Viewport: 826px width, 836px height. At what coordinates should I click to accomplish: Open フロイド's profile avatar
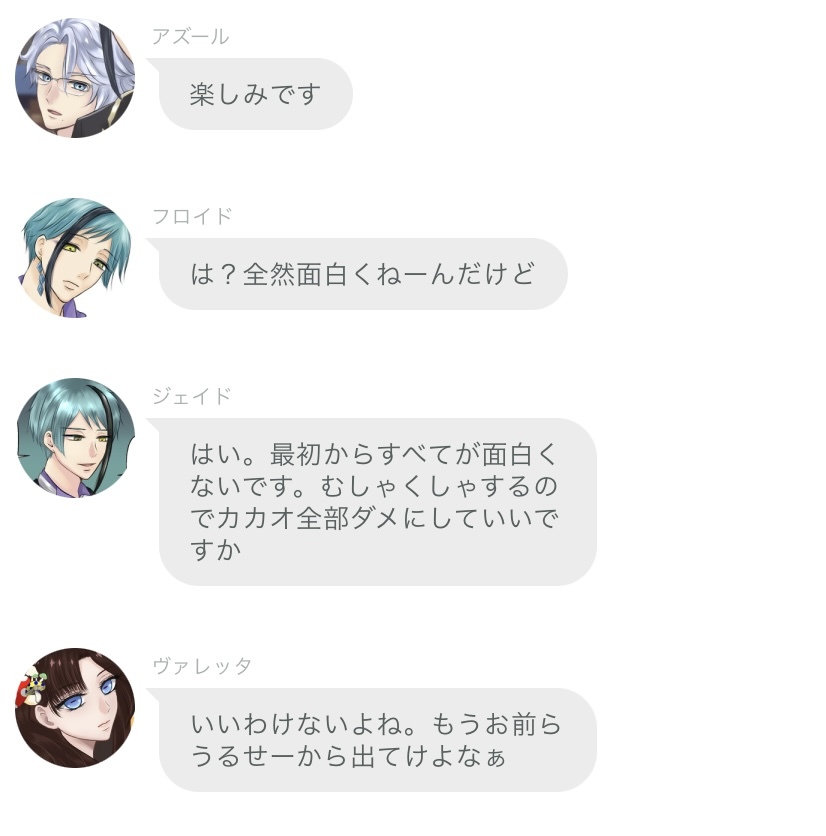(x=75, y=258)
